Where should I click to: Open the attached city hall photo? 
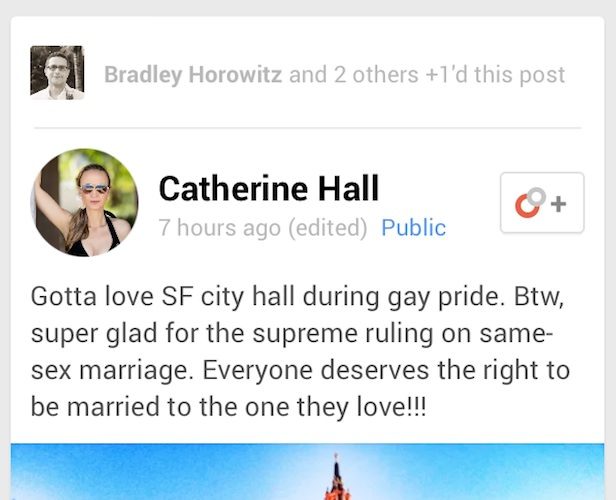pyautogui.click(x=308, y=472)
